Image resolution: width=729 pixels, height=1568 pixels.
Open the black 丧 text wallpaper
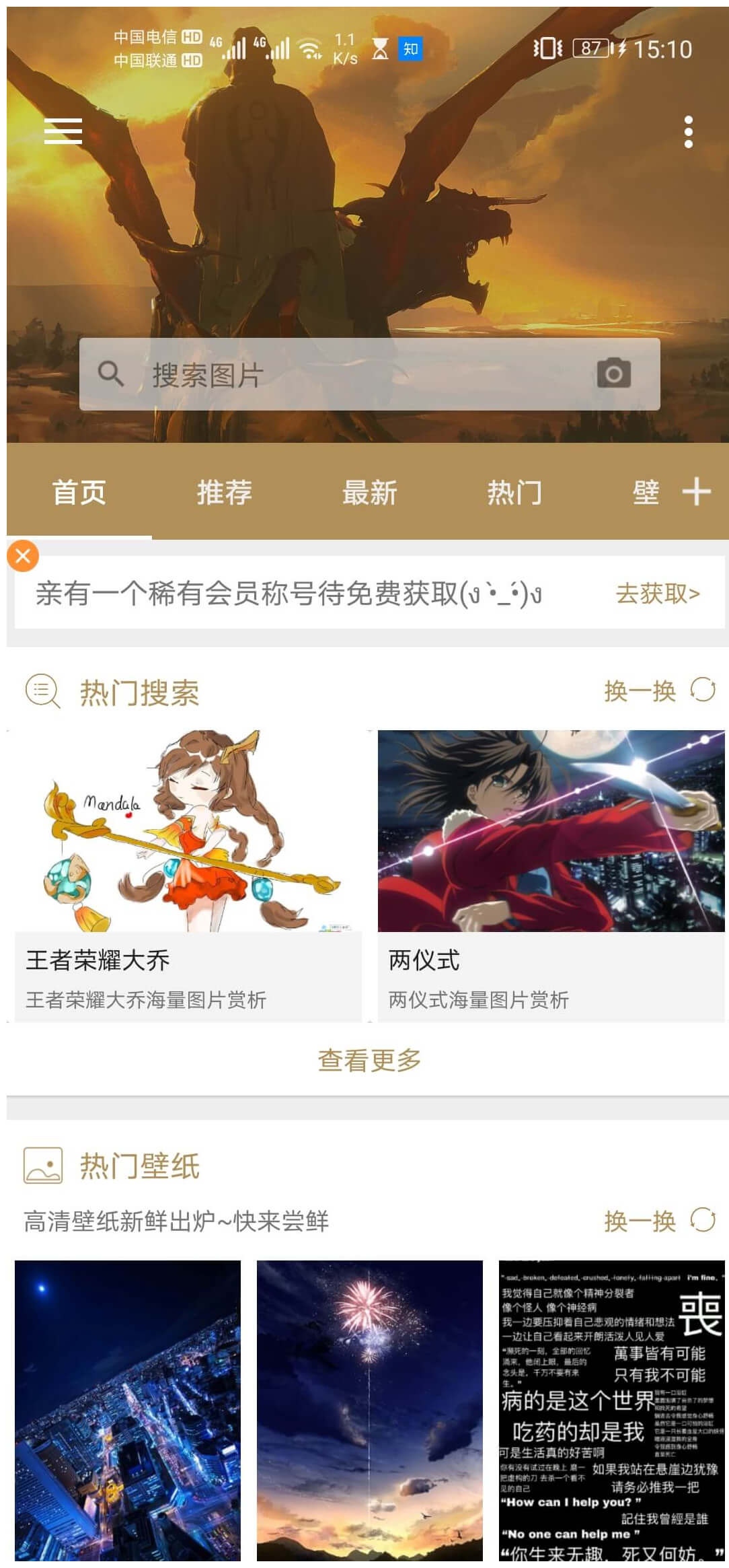click(612, 1411)
